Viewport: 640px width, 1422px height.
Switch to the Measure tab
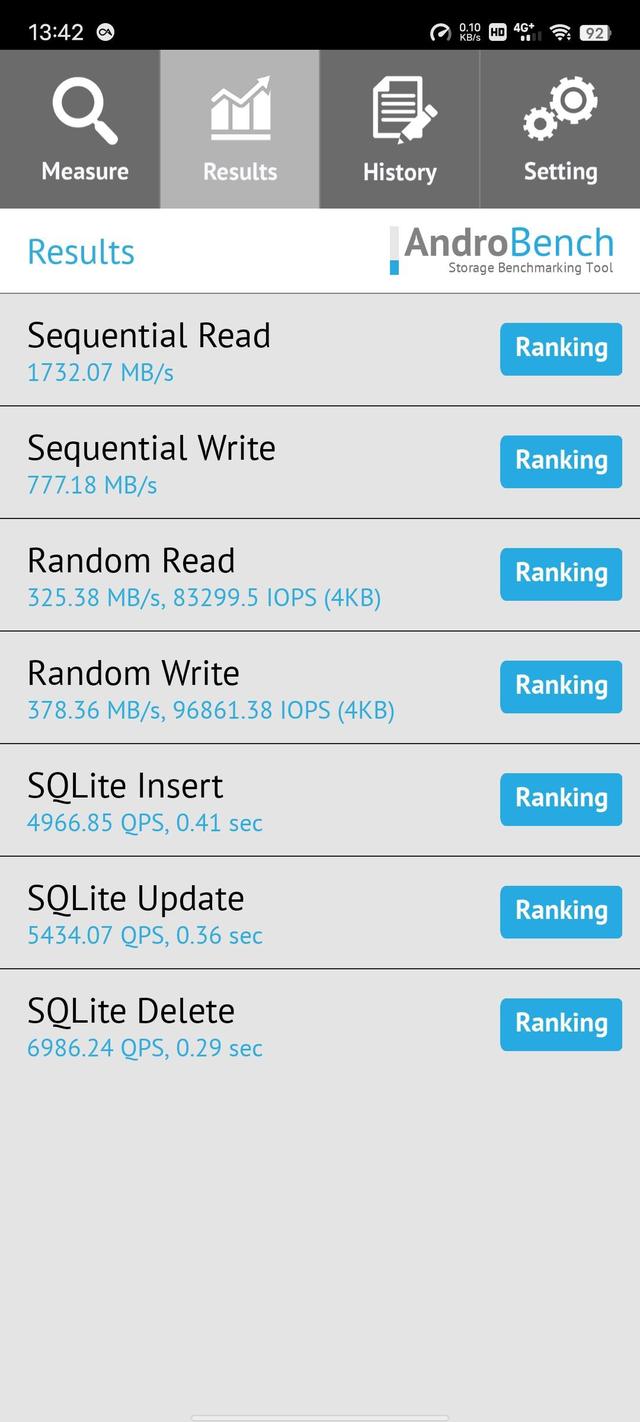click(80, 129)
